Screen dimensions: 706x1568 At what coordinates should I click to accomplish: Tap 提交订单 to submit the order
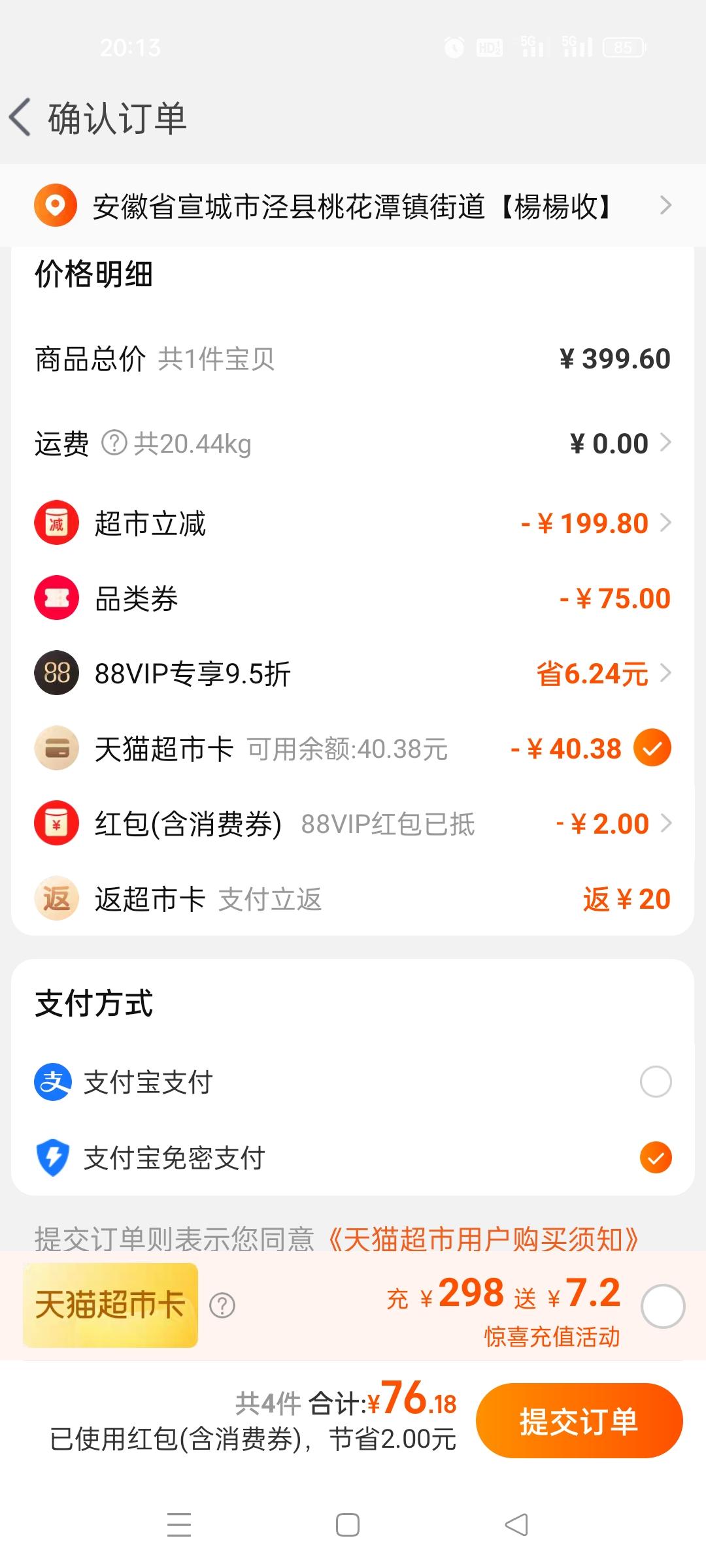pyautogui.click(x=579, y=1420)
